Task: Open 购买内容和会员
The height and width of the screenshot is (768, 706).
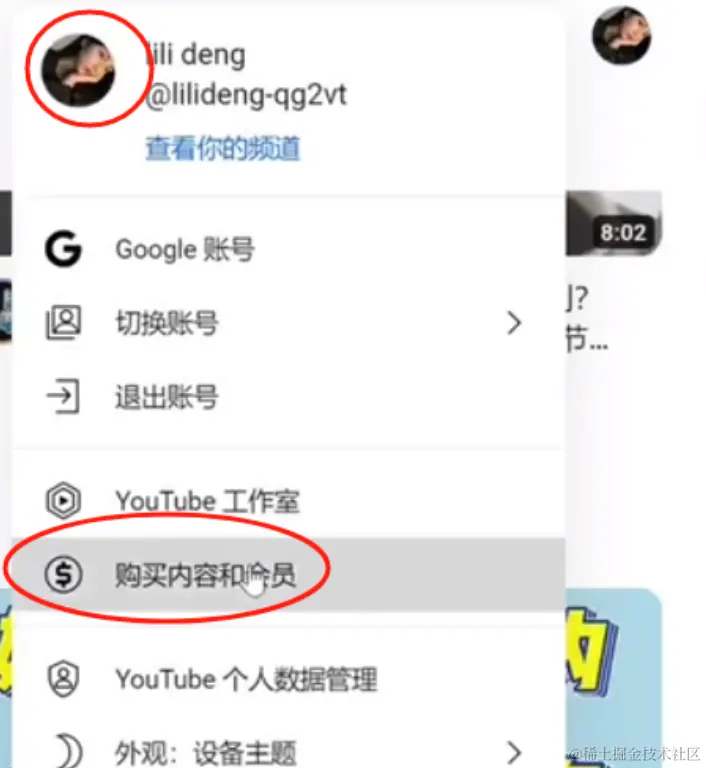Action: coord(205,575)
